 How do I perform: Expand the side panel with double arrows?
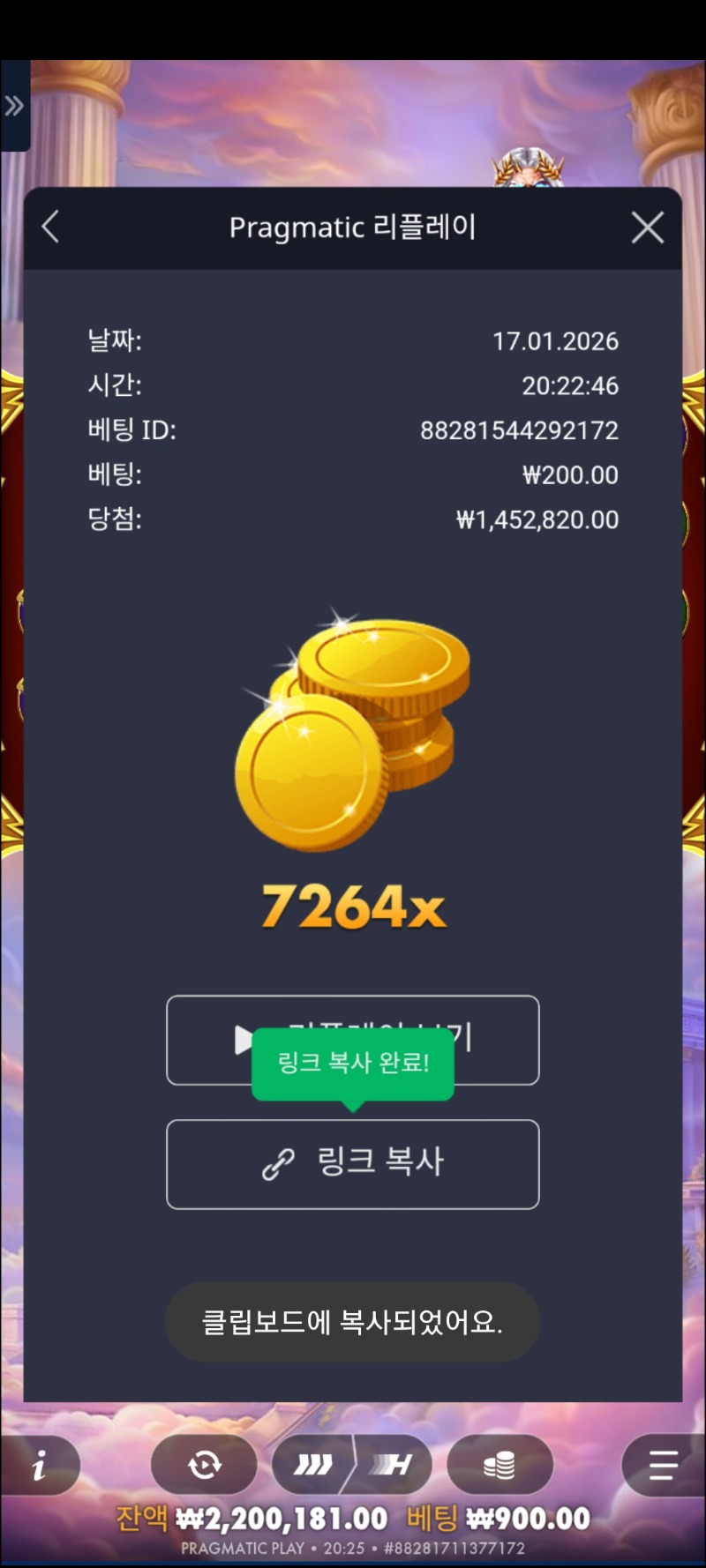pyautogui.click(x=14, y=107)
